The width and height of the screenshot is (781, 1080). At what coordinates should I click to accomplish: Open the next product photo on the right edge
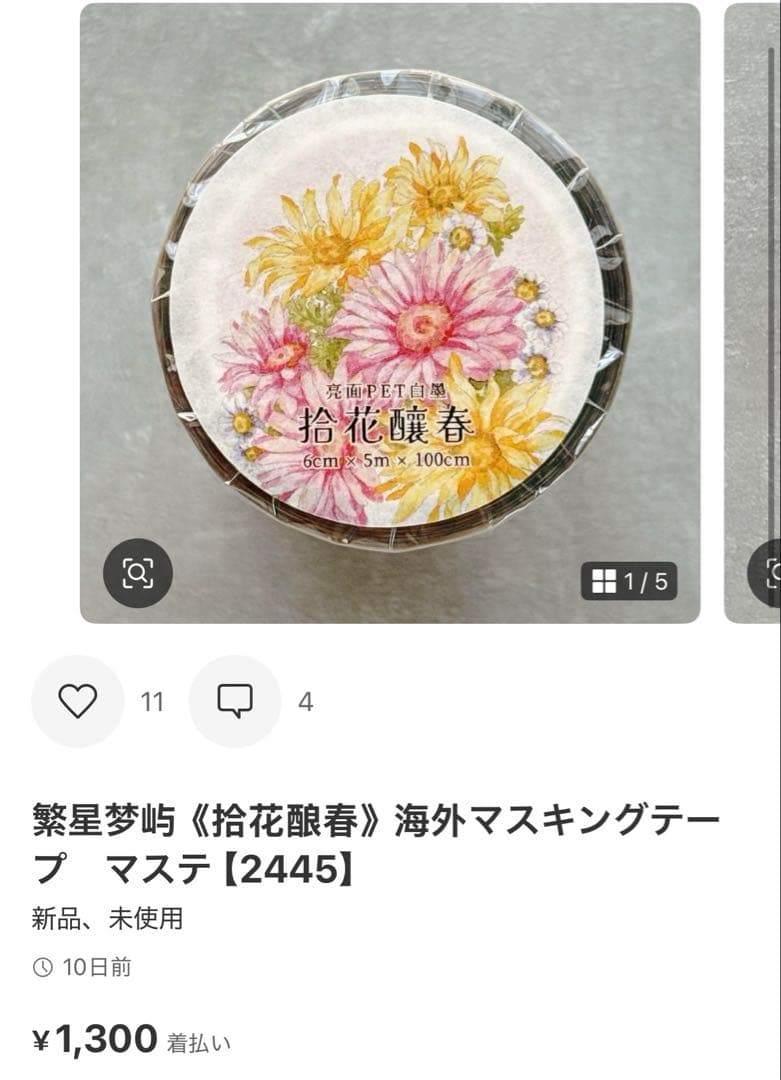pyautogui.click(x=750, y=300)
